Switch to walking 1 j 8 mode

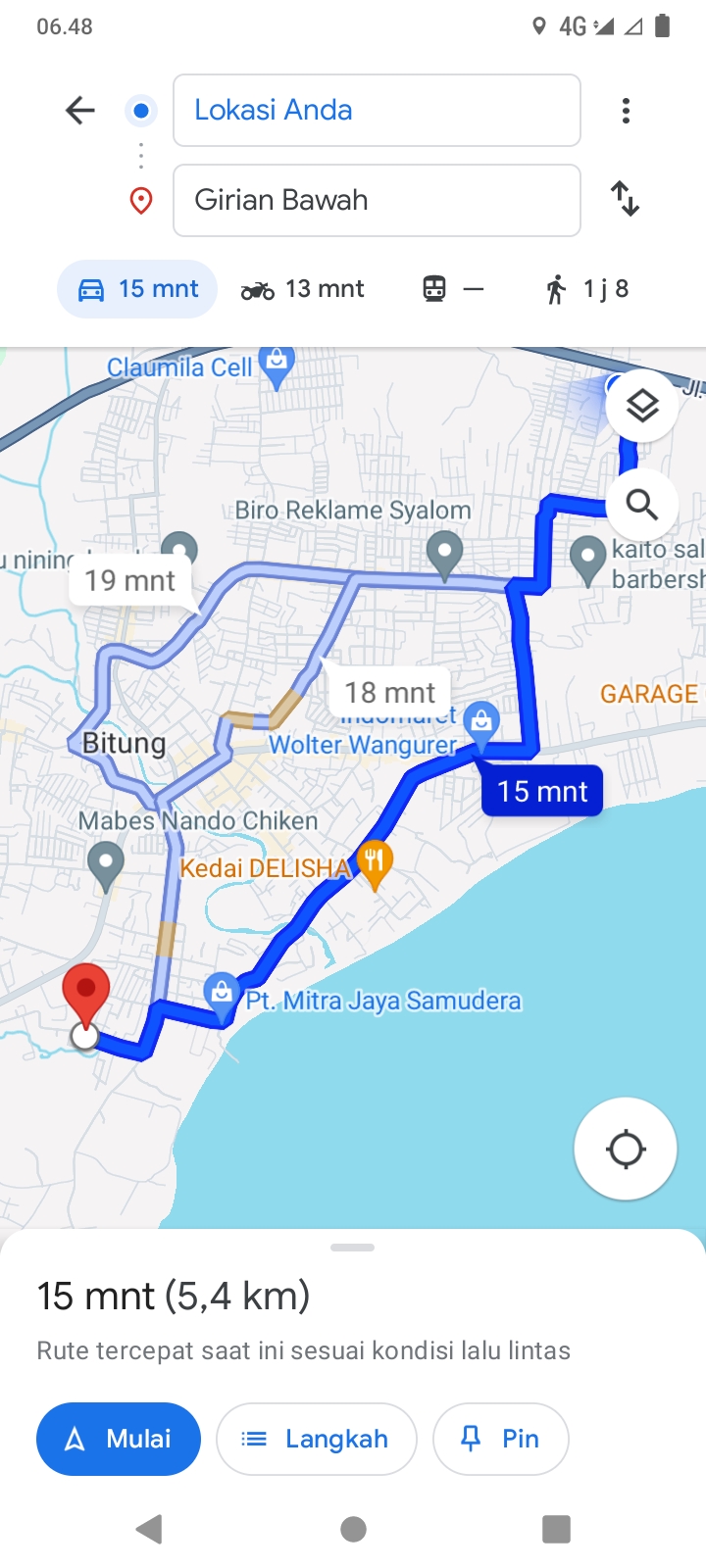586,289
